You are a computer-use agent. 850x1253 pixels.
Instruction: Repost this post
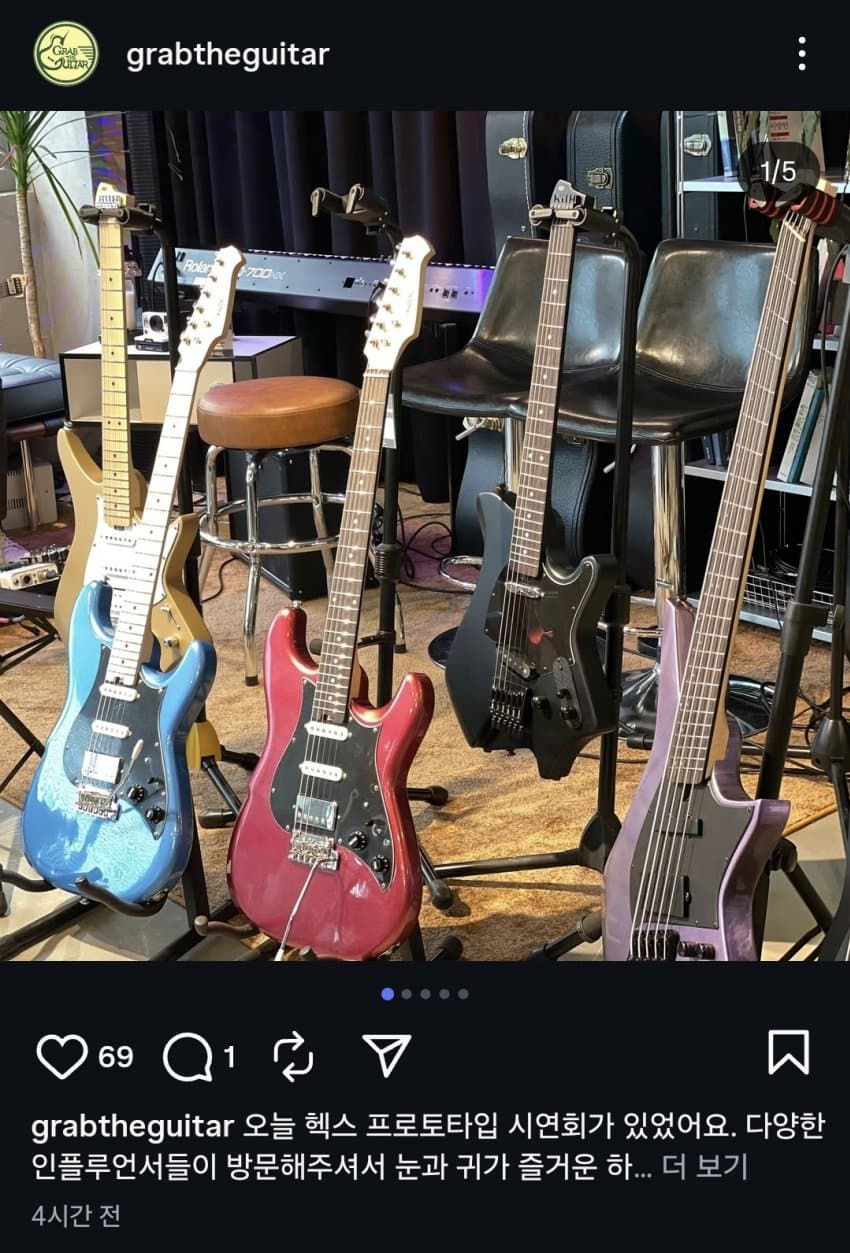coord(293,1056)
